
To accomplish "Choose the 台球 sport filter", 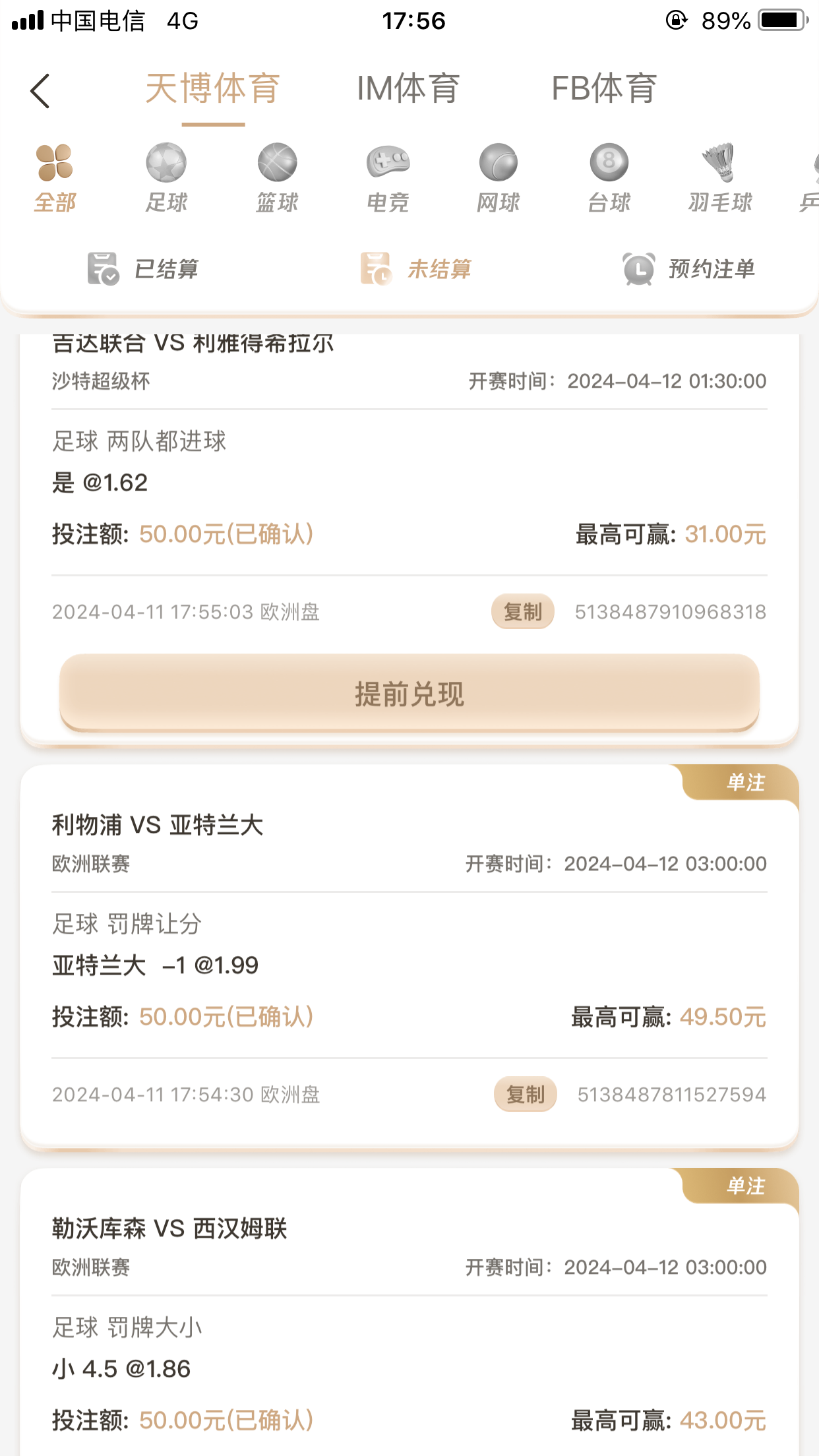I will pos(609,178).
